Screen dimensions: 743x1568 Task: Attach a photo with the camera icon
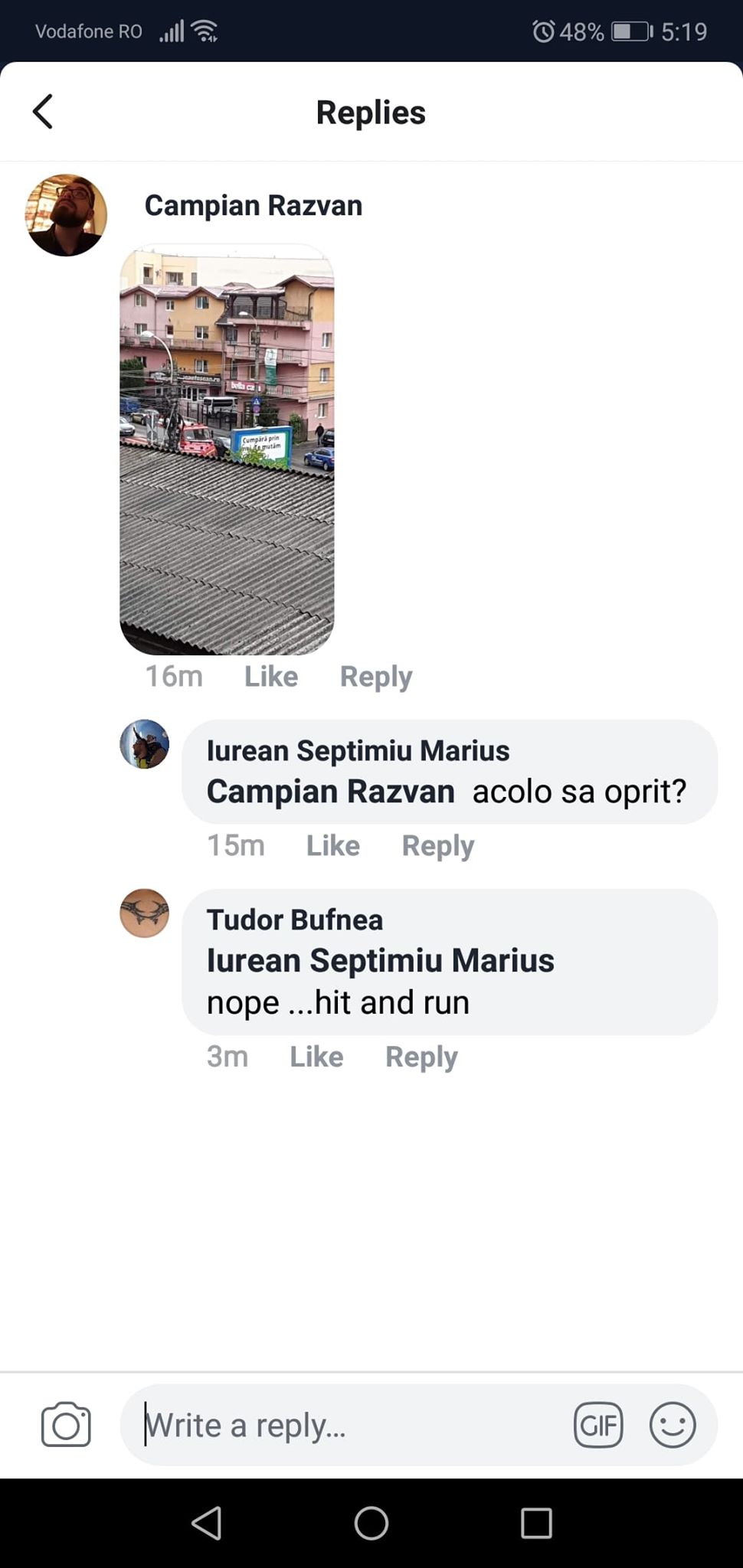(66, 1425)
